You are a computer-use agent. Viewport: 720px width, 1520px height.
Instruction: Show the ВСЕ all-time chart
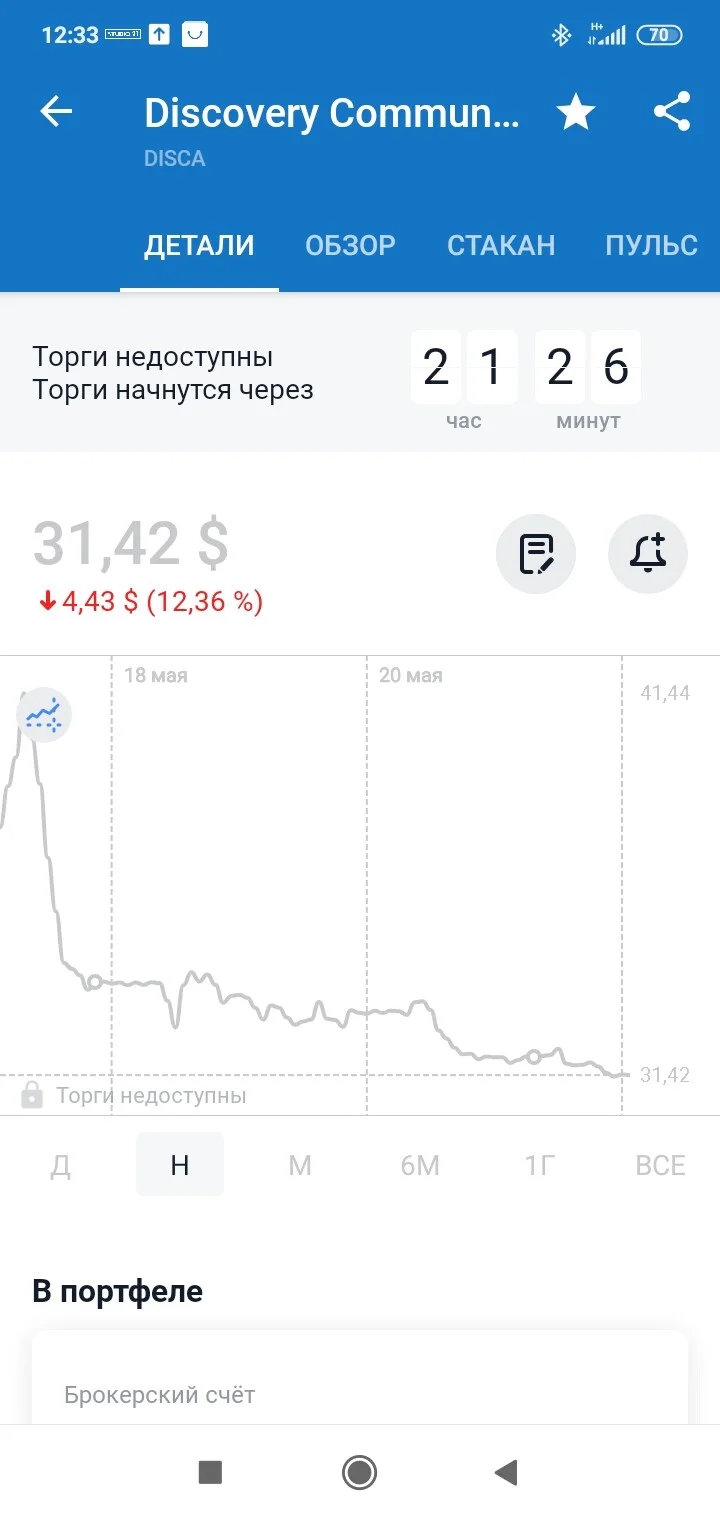pyautogui.click(x=660, y=1165)
